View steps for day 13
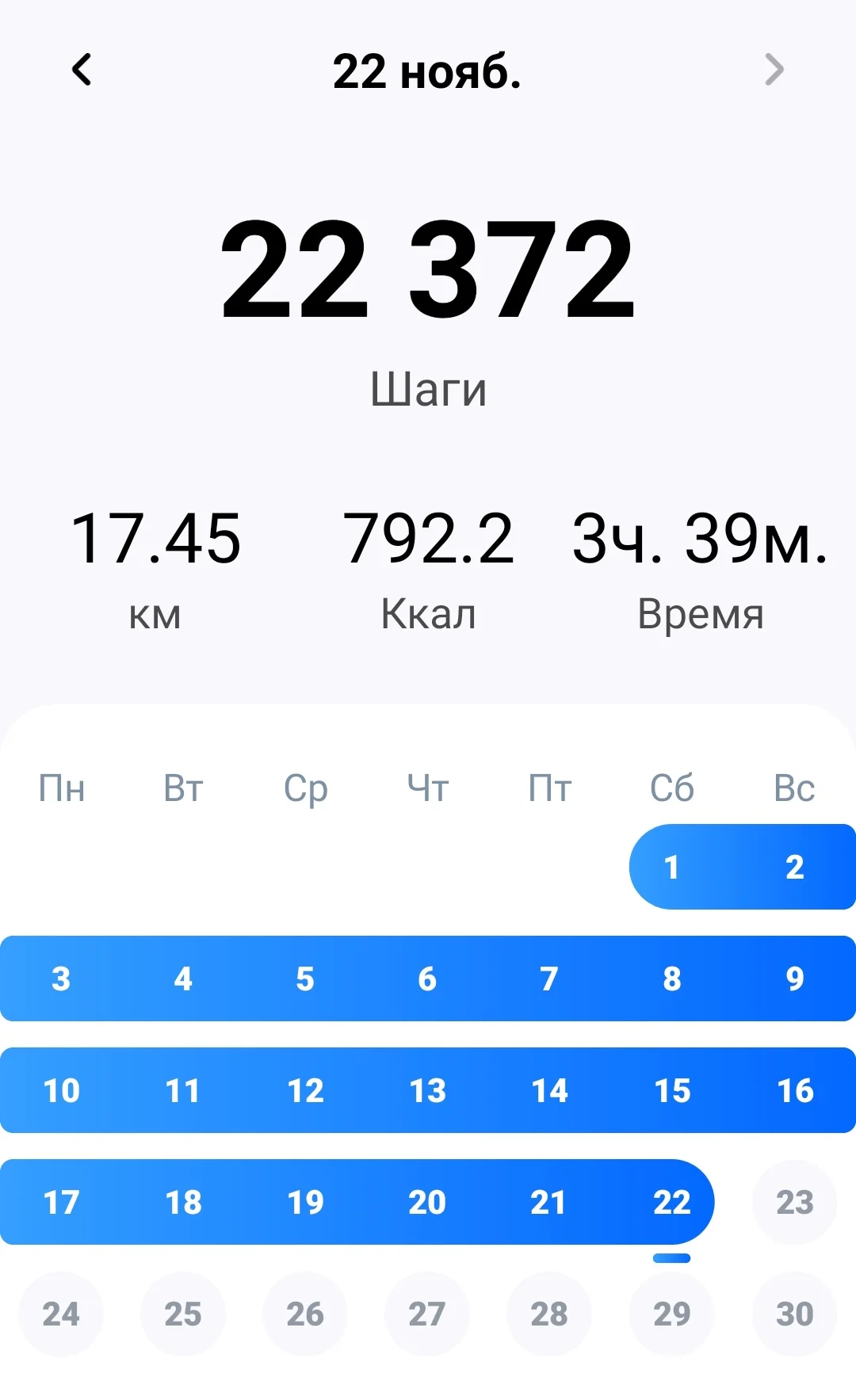 427,1090
